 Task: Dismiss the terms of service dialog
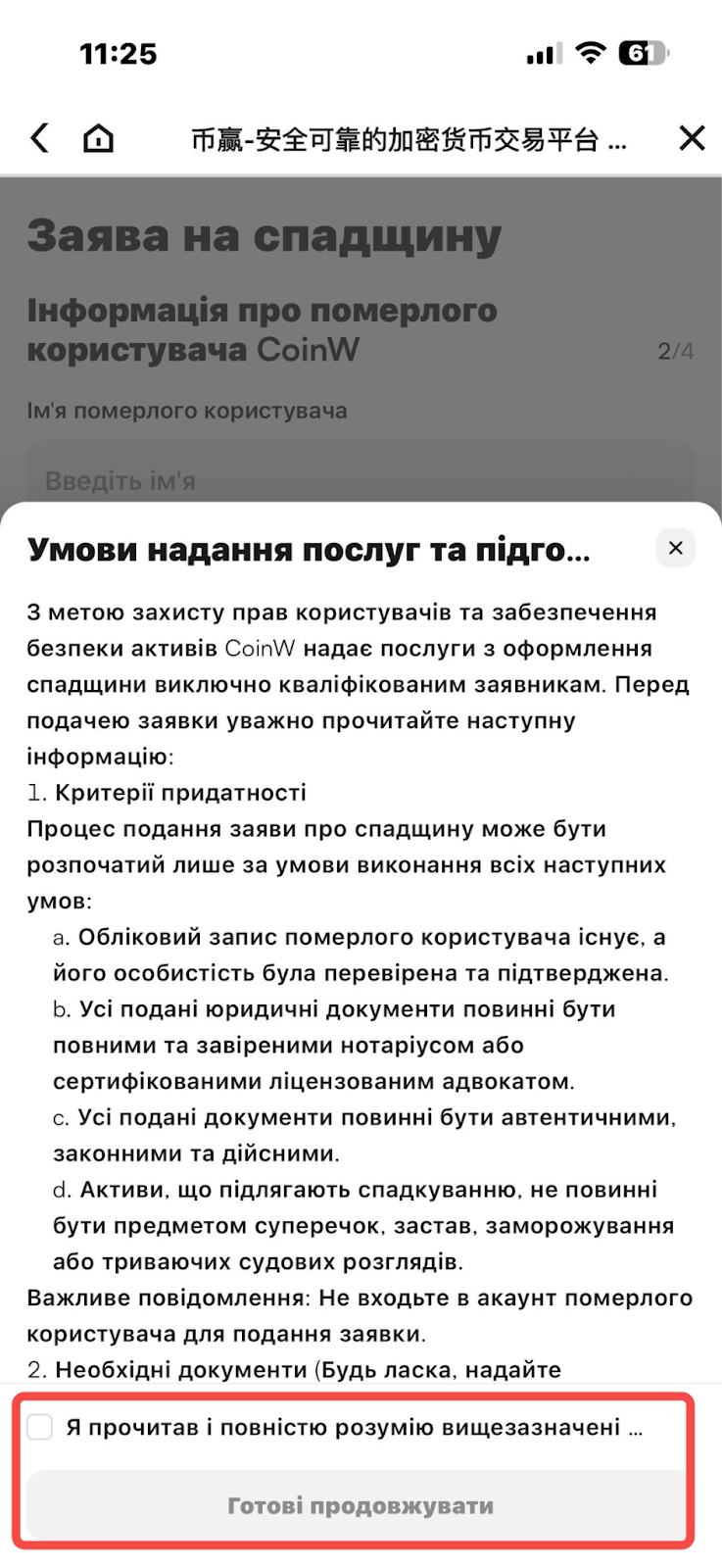pos(676,548)
